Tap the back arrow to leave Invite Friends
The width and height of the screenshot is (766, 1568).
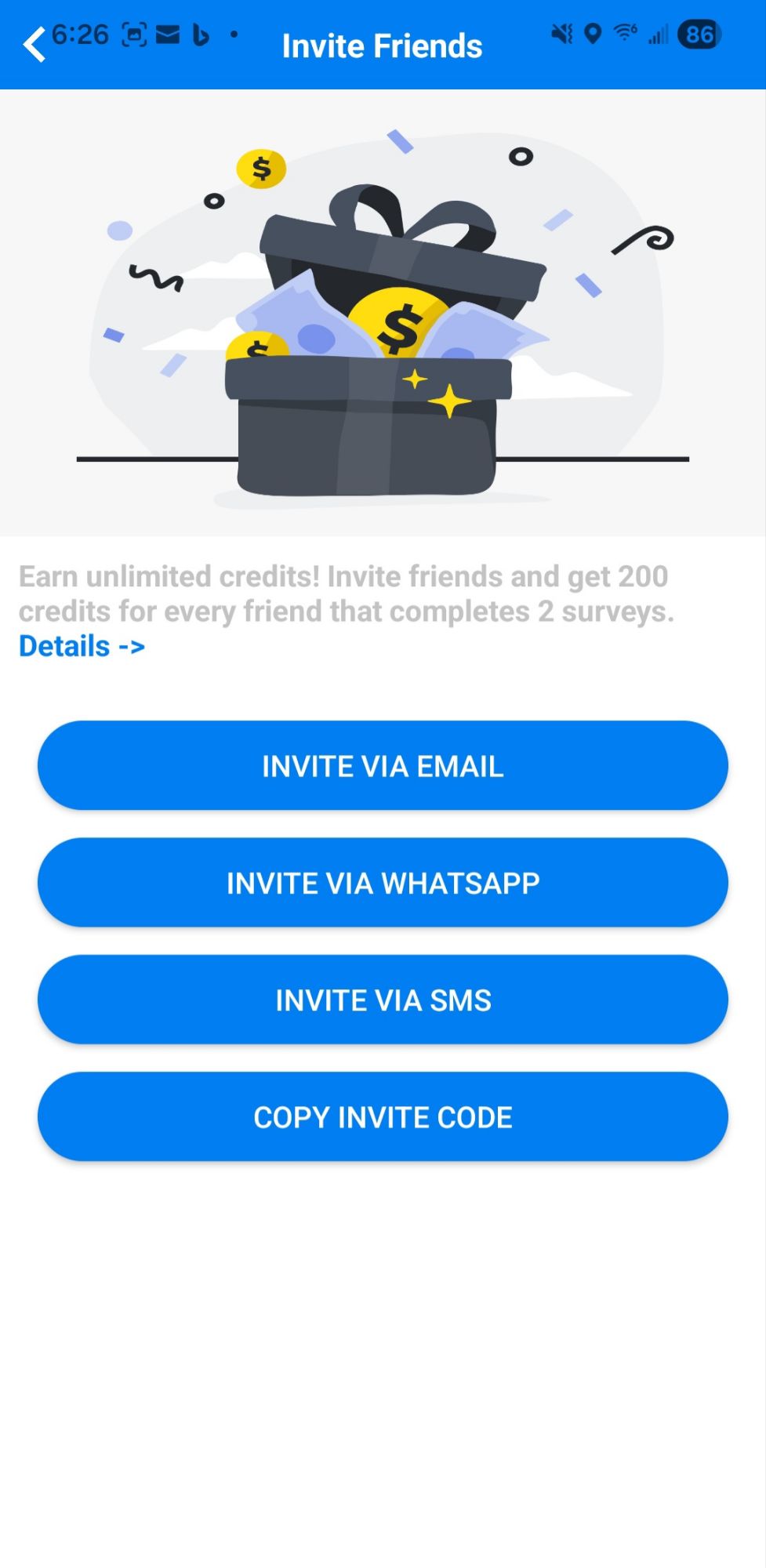[x=34, y=45]
